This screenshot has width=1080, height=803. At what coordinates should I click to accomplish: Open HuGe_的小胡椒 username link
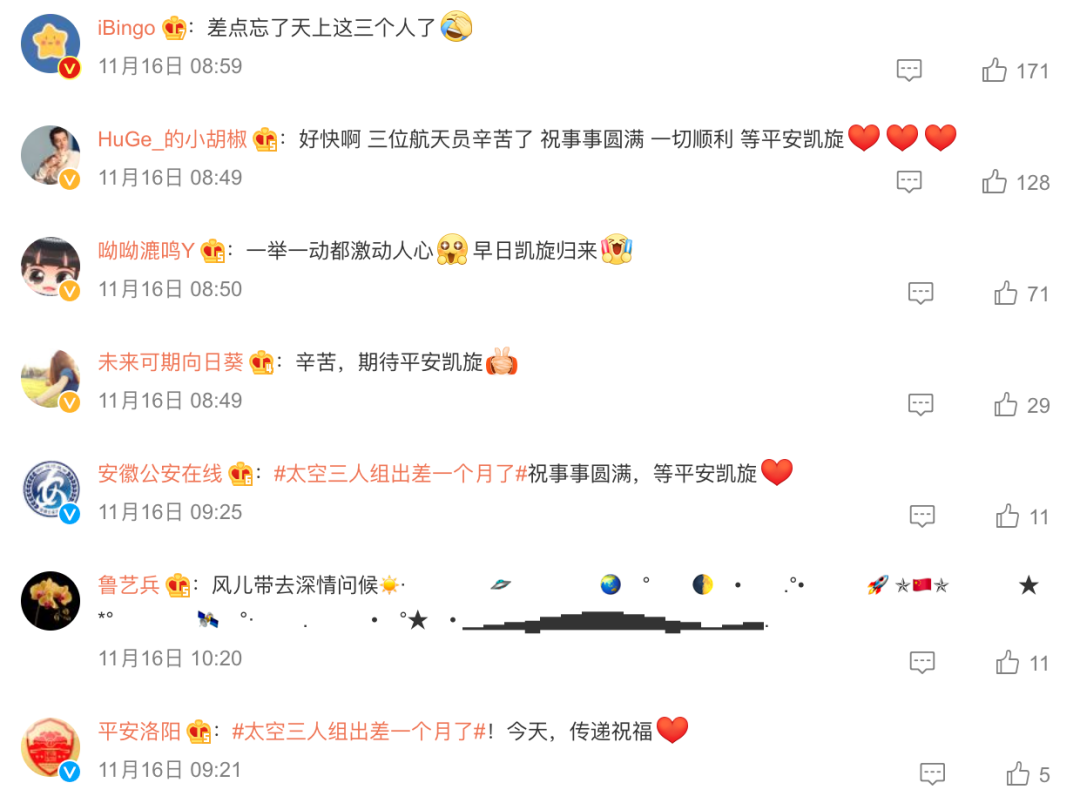[172, 139]
